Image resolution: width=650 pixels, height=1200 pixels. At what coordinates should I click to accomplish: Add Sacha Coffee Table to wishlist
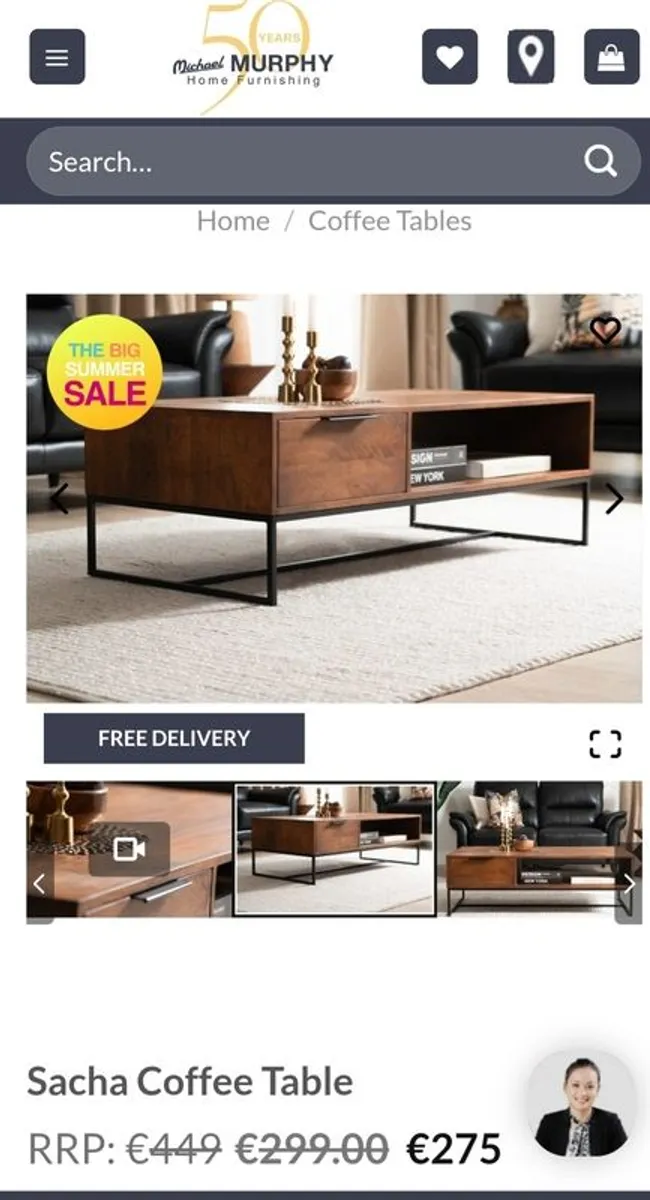605,329
